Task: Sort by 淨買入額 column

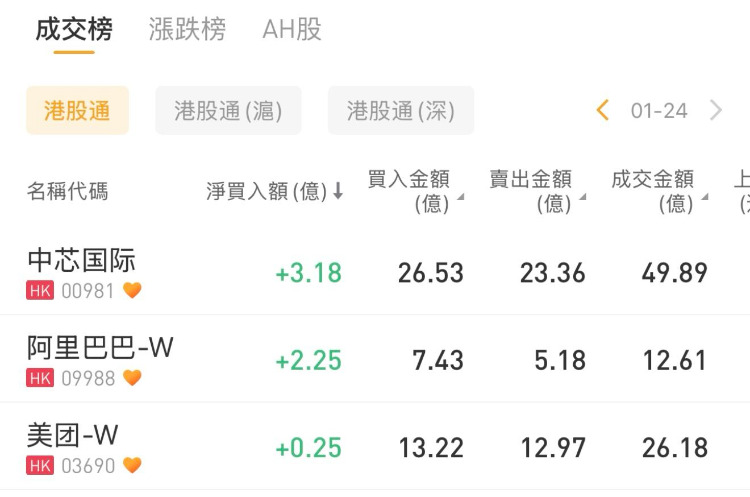Action: [x=275, y=191]
